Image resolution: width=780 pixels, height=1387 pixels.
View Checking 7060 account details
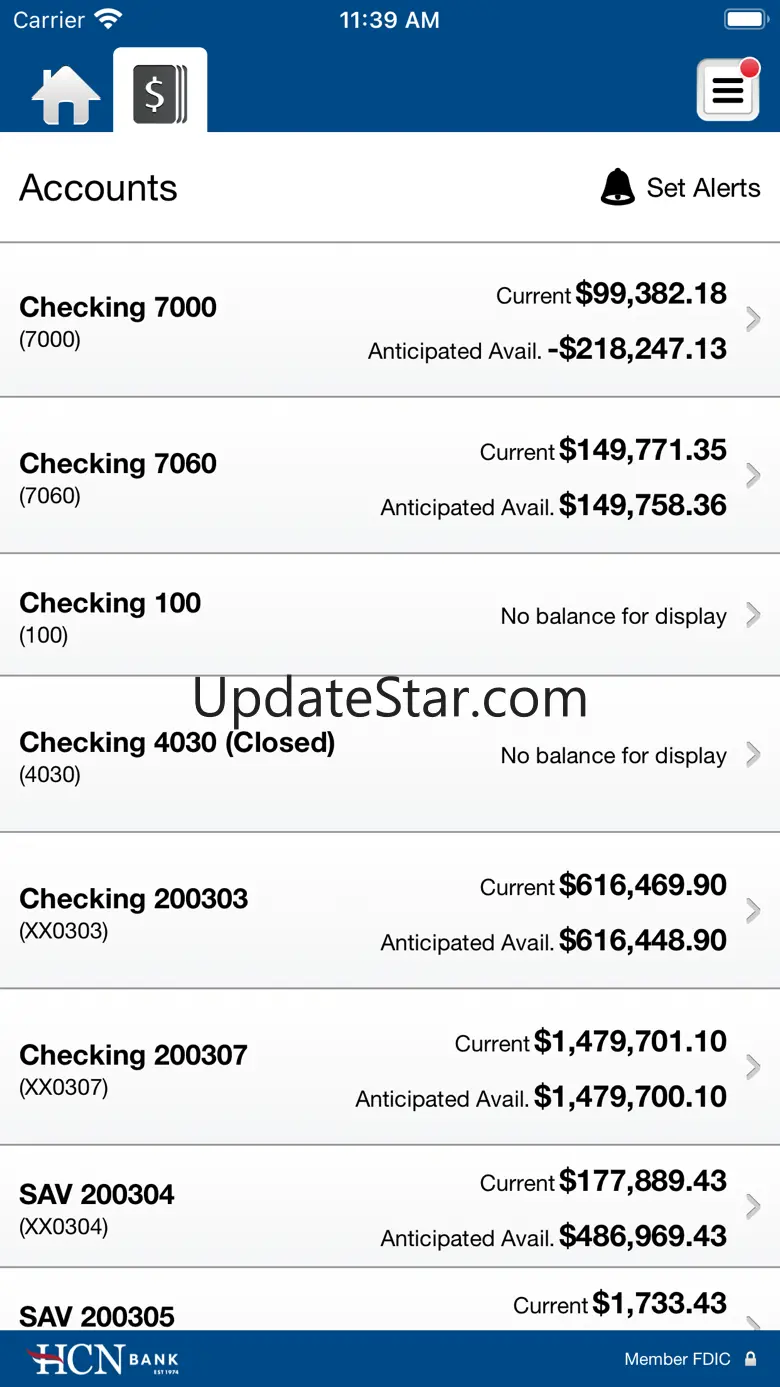390,476
